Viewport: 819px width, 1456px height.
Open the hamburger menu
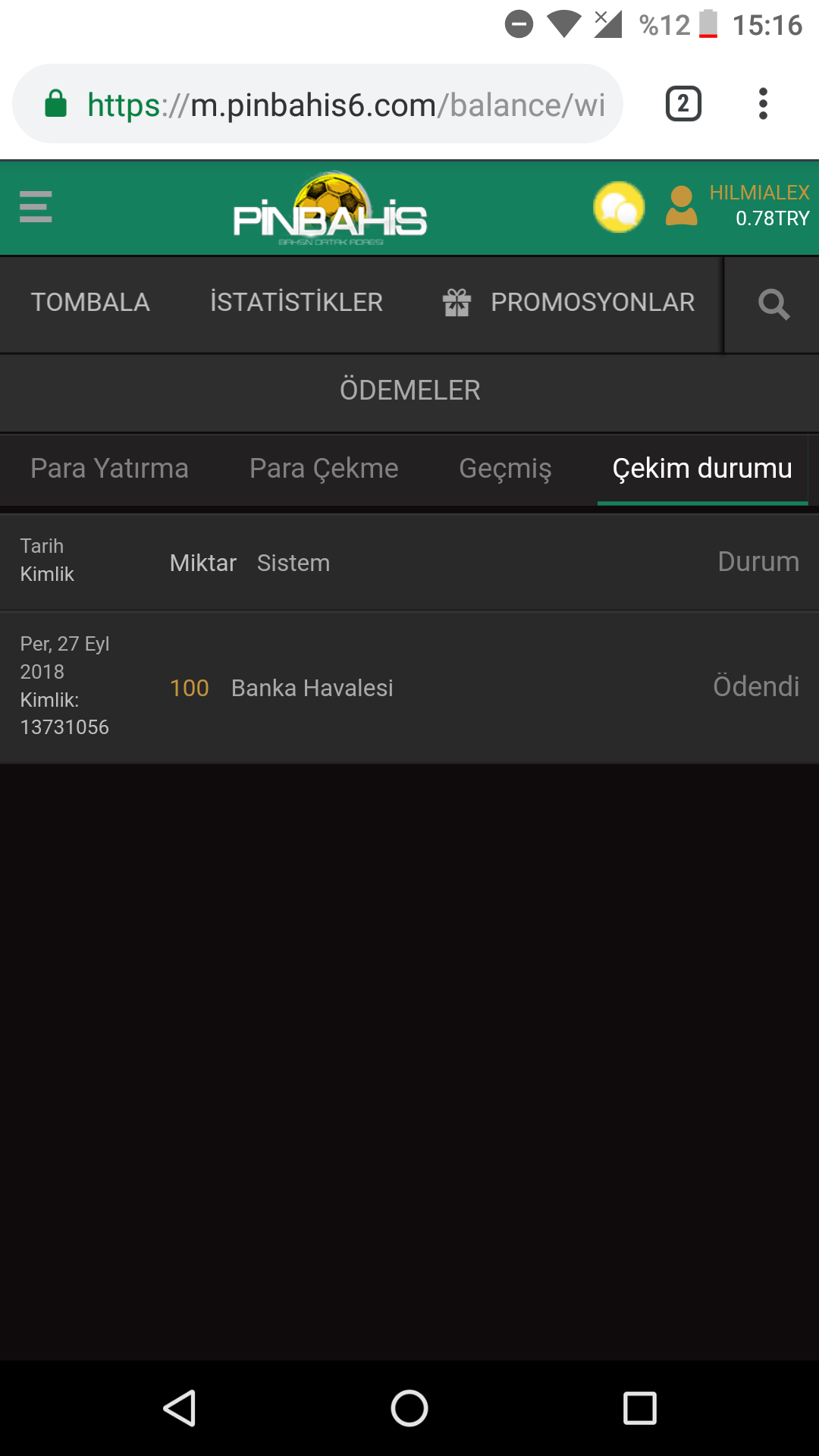tap(36, 207)
